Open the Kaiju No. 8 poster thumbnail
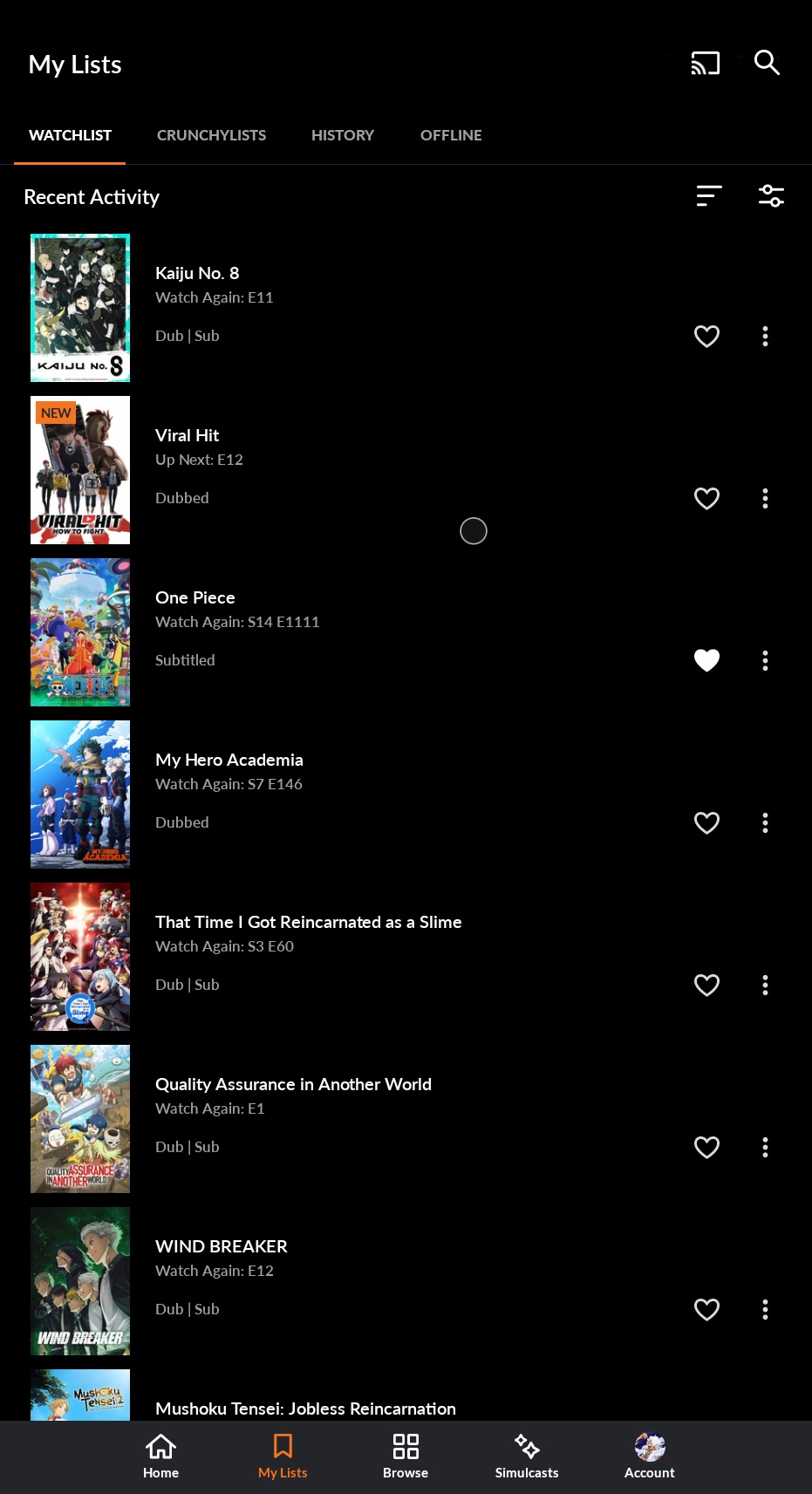812x1494 pixels. (80, 308)
